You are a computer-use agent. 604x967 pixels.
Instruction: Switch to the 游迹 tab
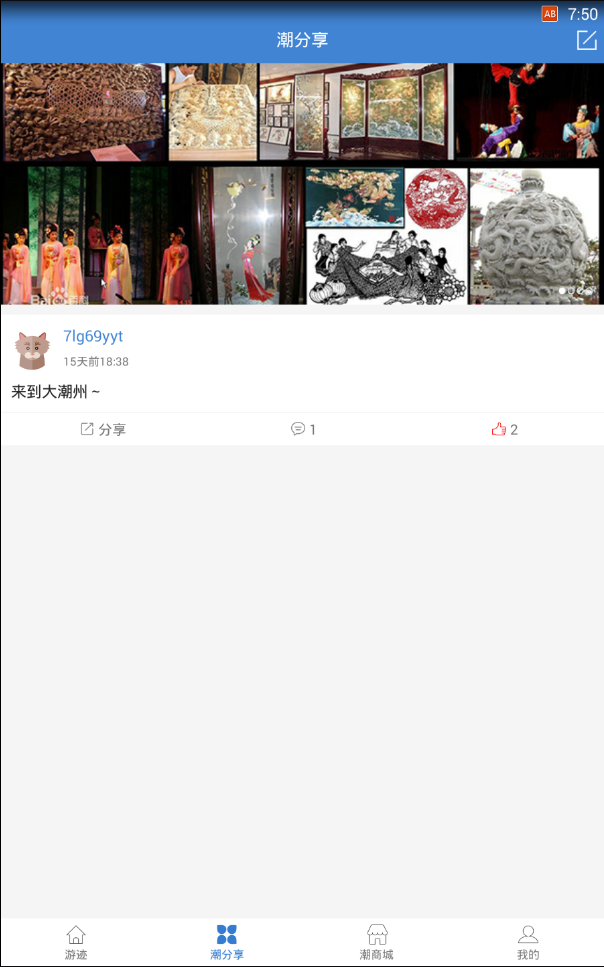(x=76, y=942)
